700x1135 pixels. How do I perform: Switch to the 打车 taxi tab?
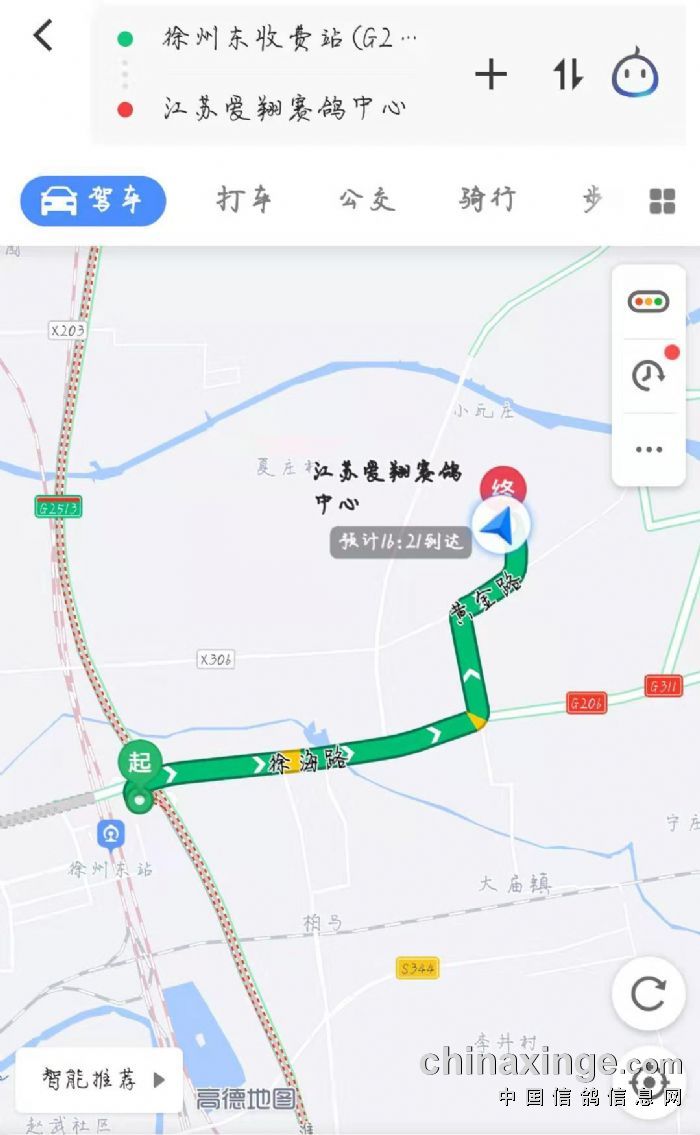click(x=244, y=200)
